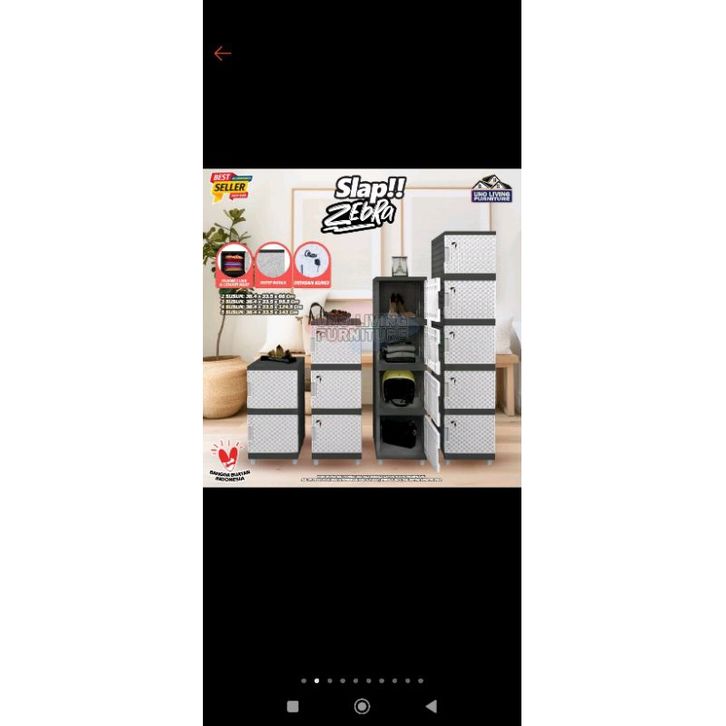Viewport: 726px width, 726px height.
Task: Tap the system back triangle button
Action: [431, 706]
